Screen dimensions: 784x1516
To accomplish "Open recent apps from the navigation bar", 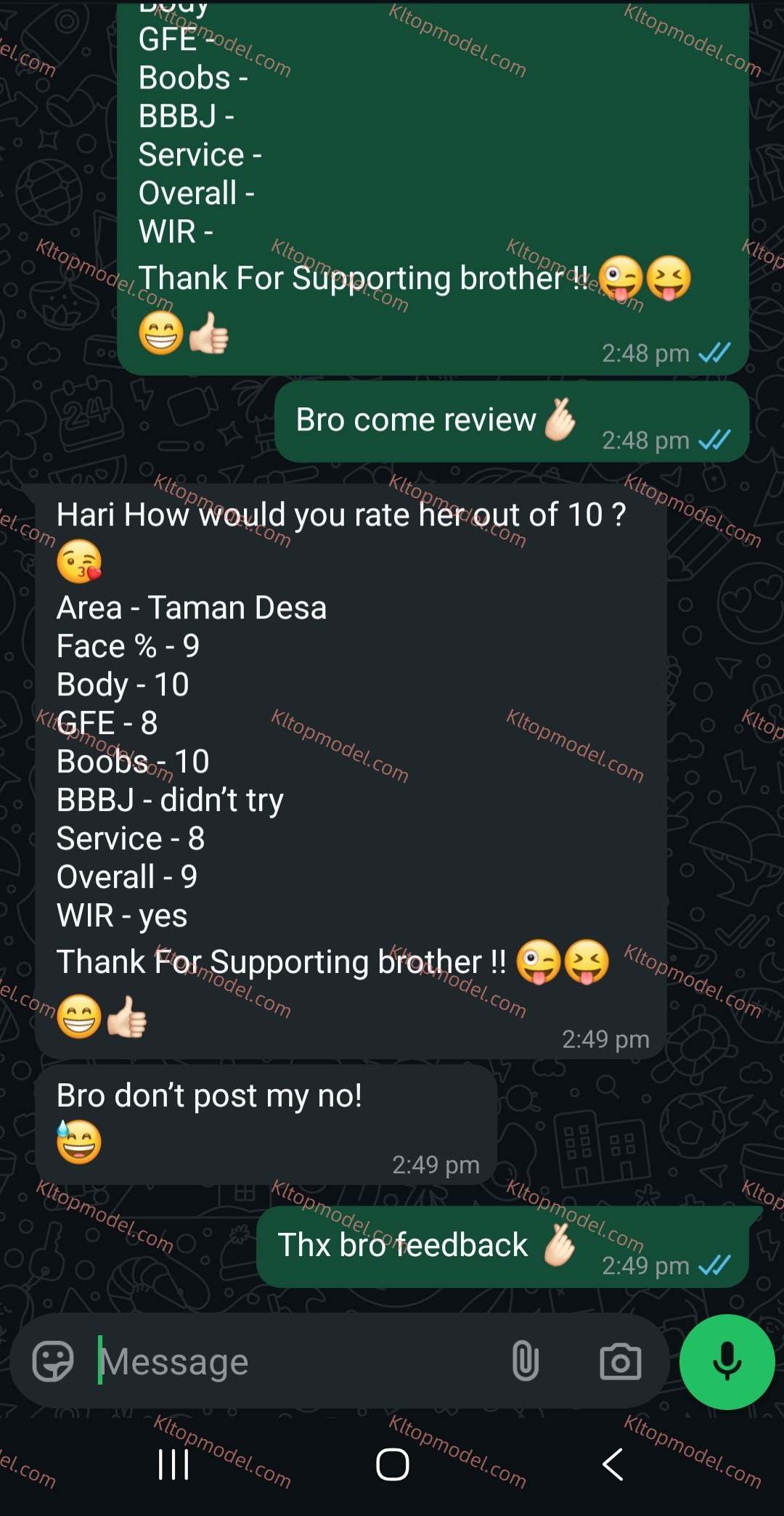I will point(173,1464).
